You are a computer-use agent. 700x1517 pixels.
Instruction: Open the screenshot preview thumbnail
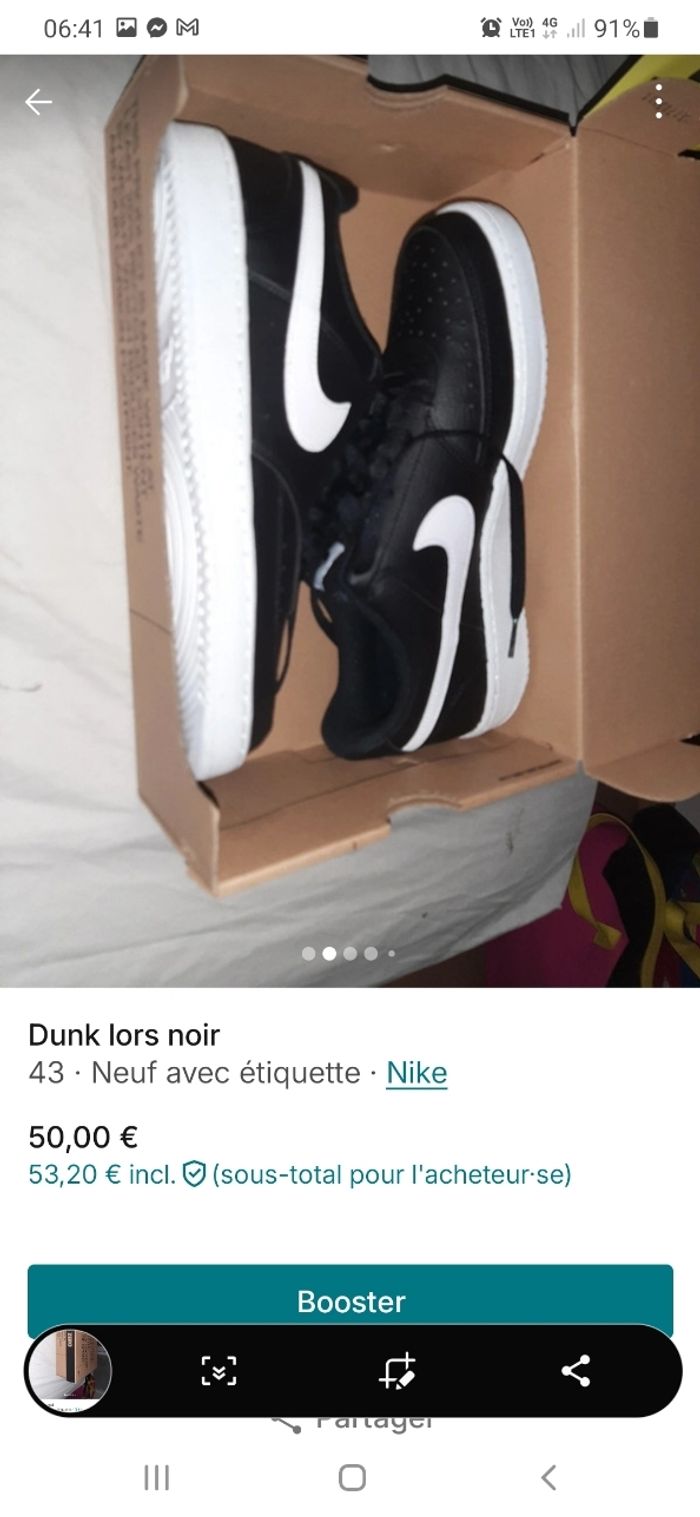point(69,1370)
